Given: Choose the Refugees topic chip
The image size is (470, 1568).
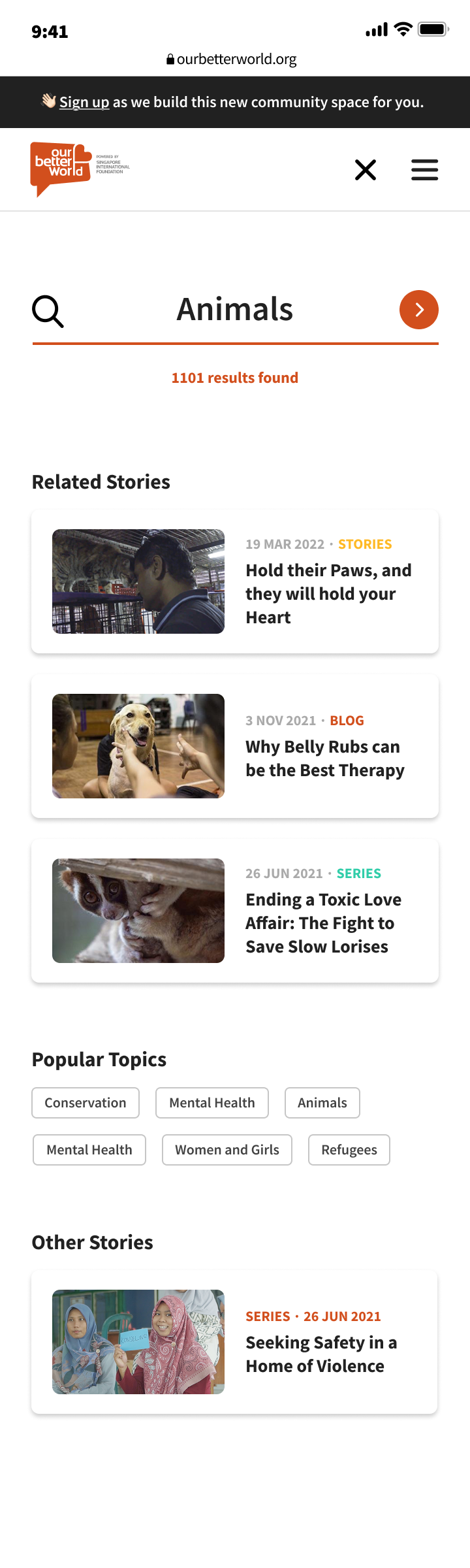Looking at the screenshot, I should click(x=349, y=1150).
